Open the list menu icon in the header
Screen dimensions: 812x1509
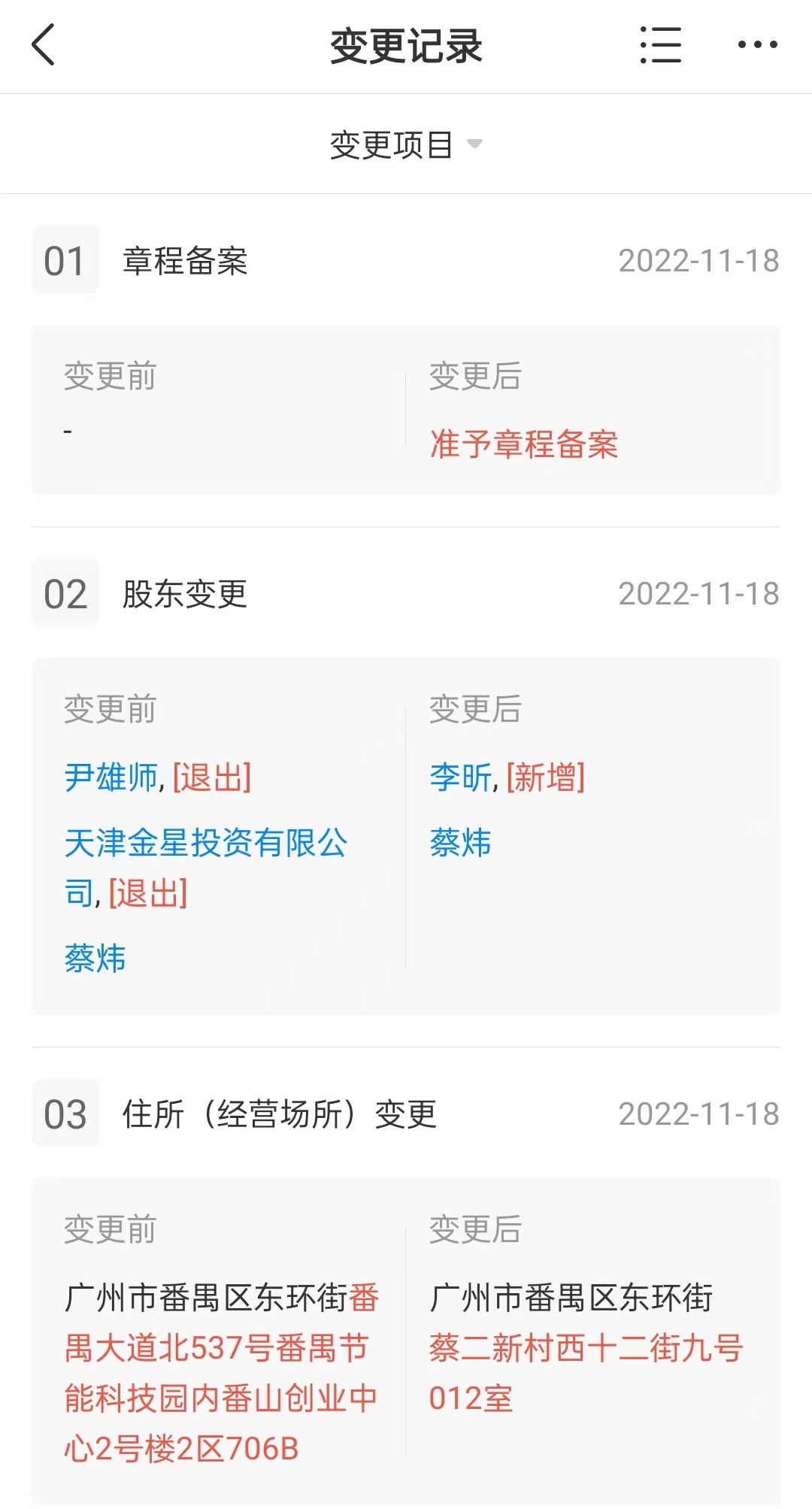660,44
